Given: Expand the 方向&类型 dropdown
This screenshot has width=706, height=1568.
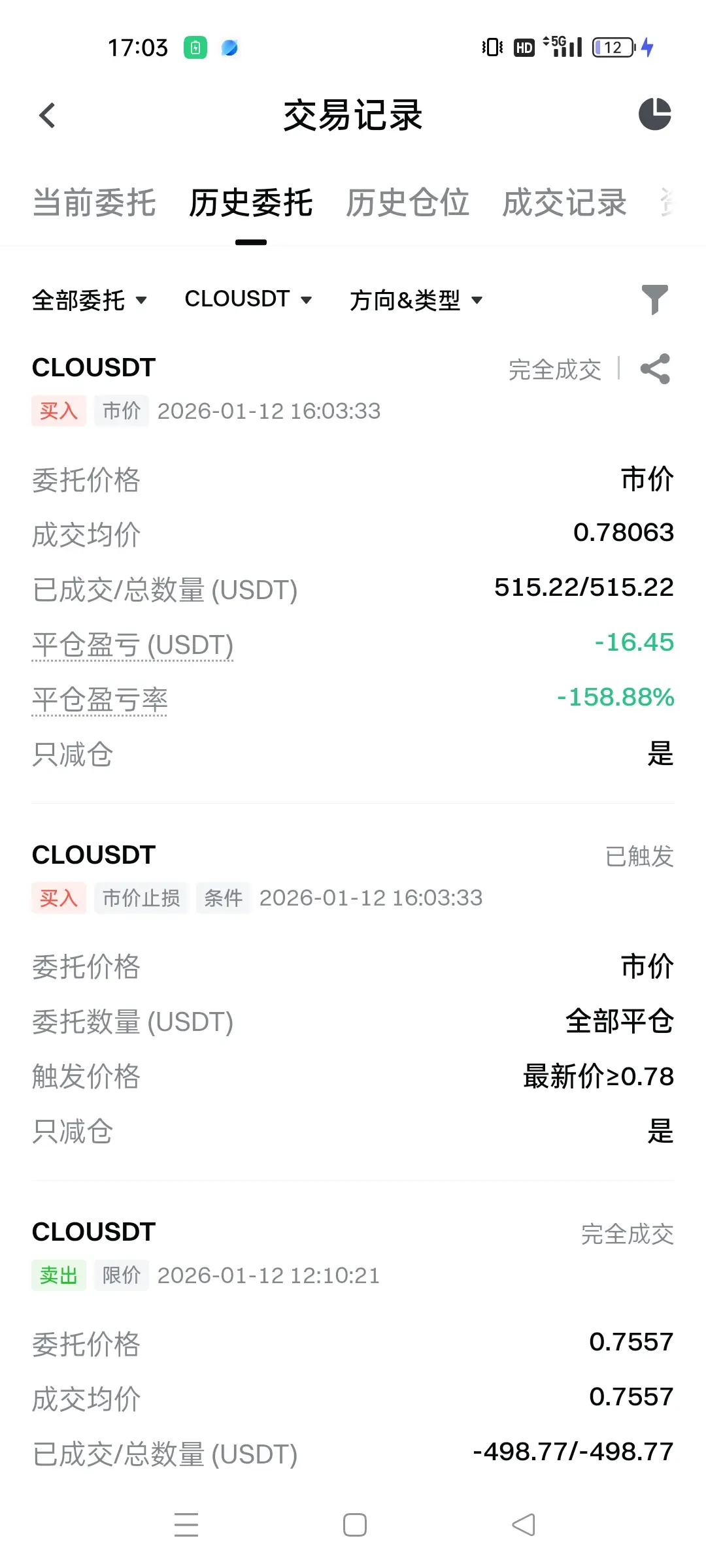Looking at the screenshot, I should (x=416, y=300).
